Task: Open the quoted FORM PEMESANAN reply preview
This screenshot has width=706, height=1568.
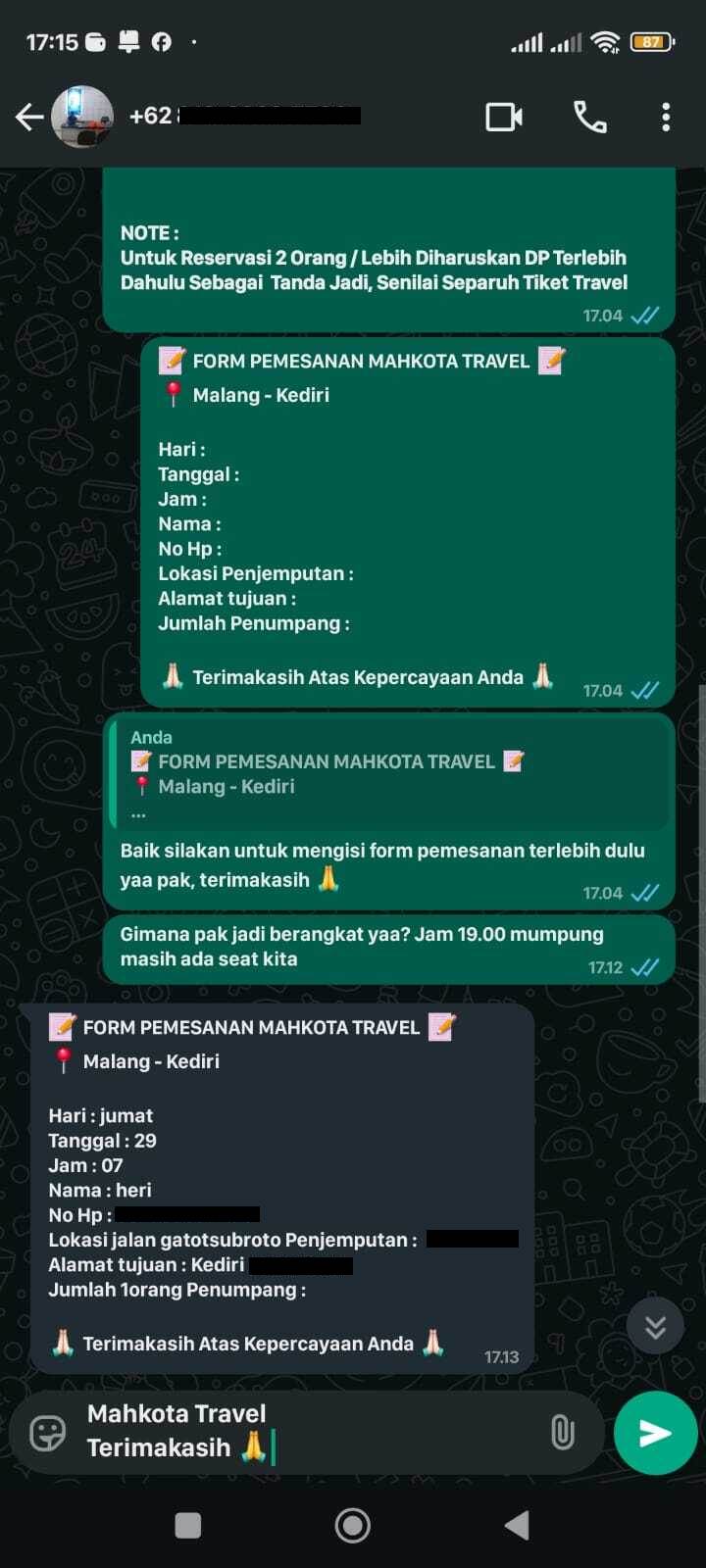Action: 388,773
